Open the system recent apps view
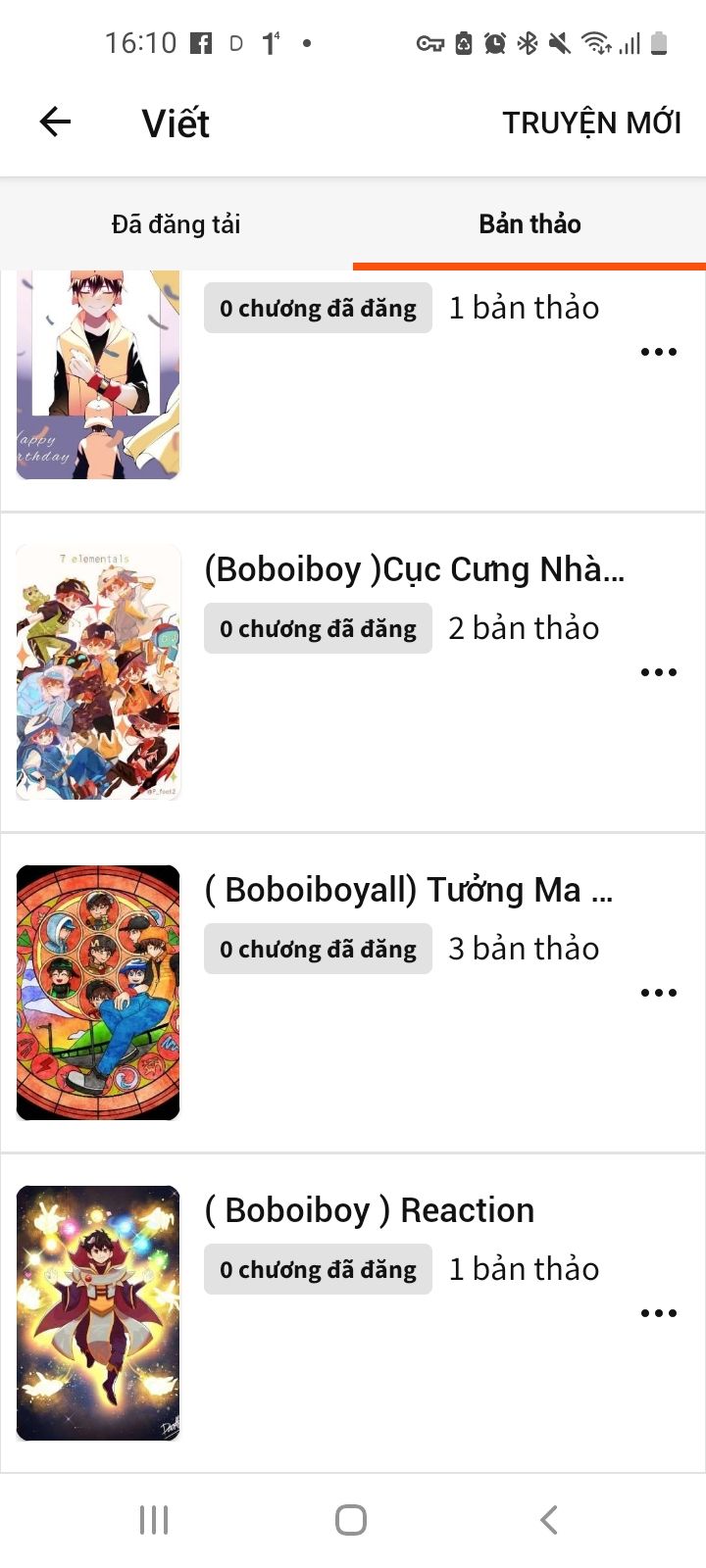Screen dimensions: 706x1568 click(x=154, y=1520)
